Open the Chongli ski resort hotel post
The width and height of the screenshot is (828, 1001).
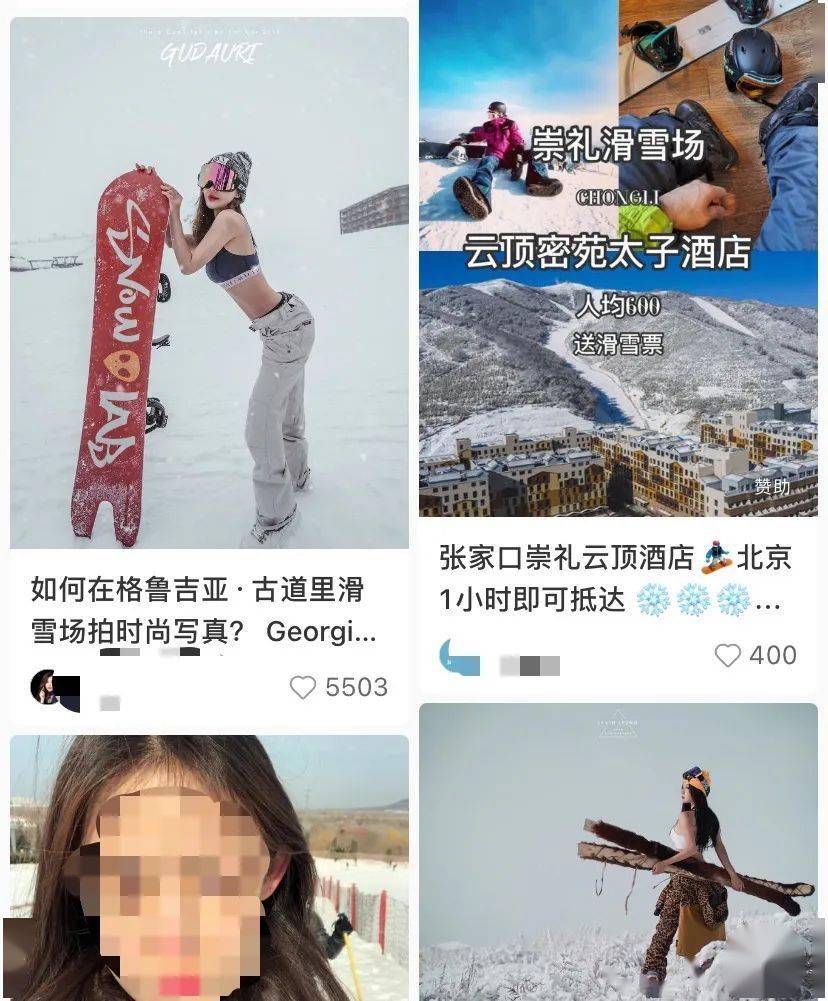coord(618,258)
